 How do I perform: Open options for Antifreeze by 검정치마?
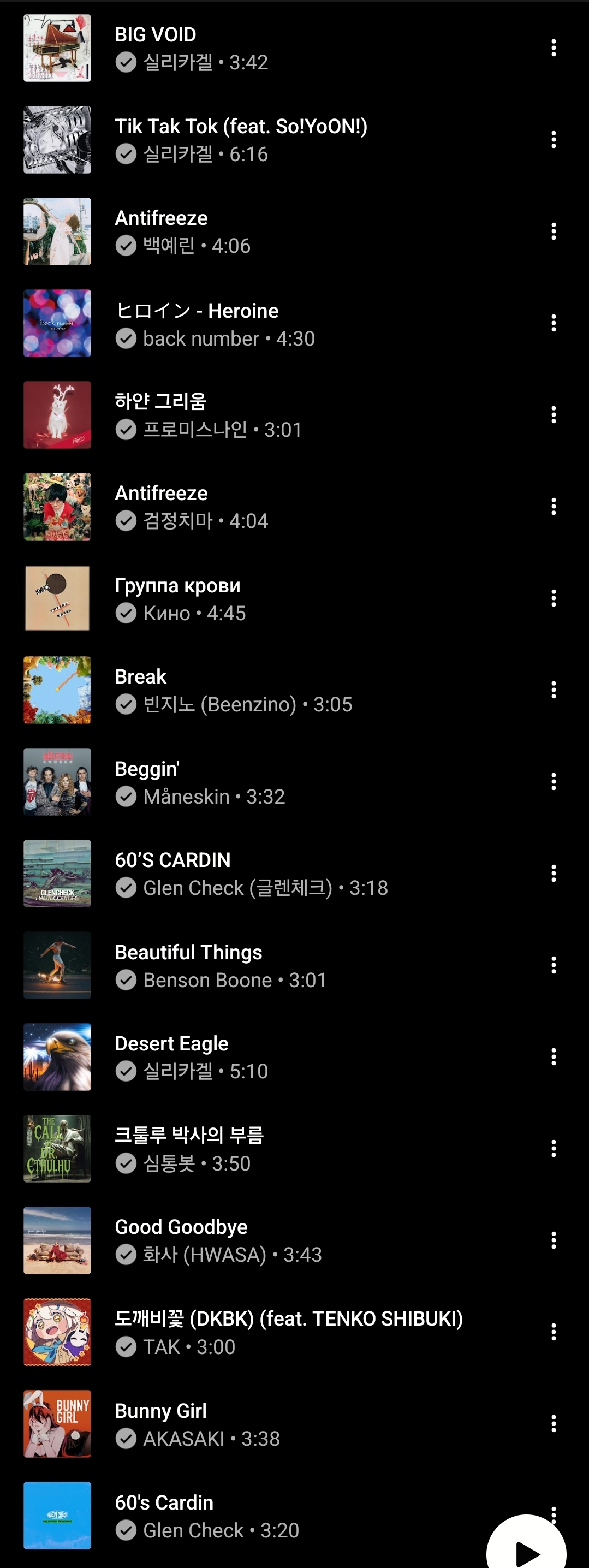(x=553, y=507)
